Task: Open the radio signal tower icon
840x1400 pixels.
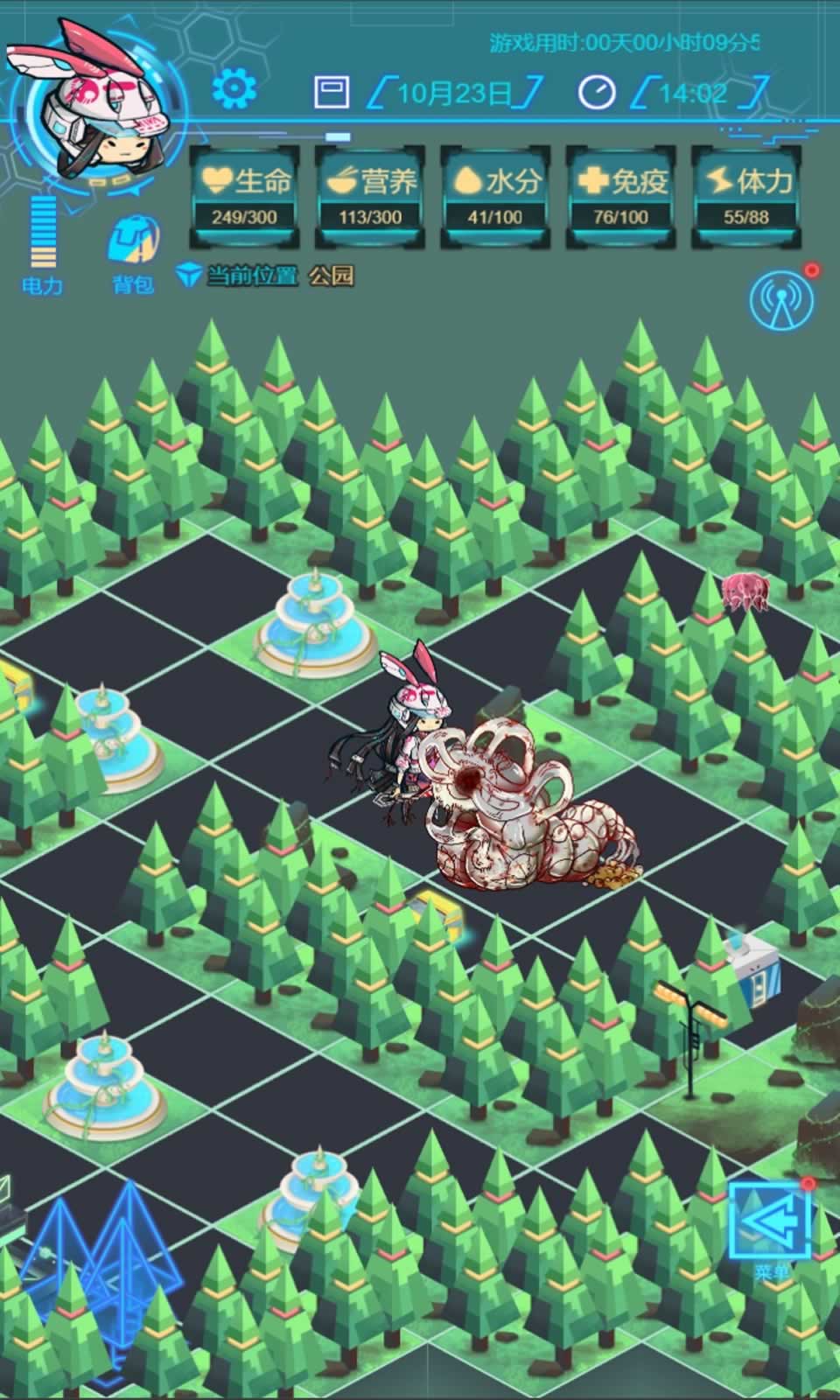Action: tap(780, 300)
